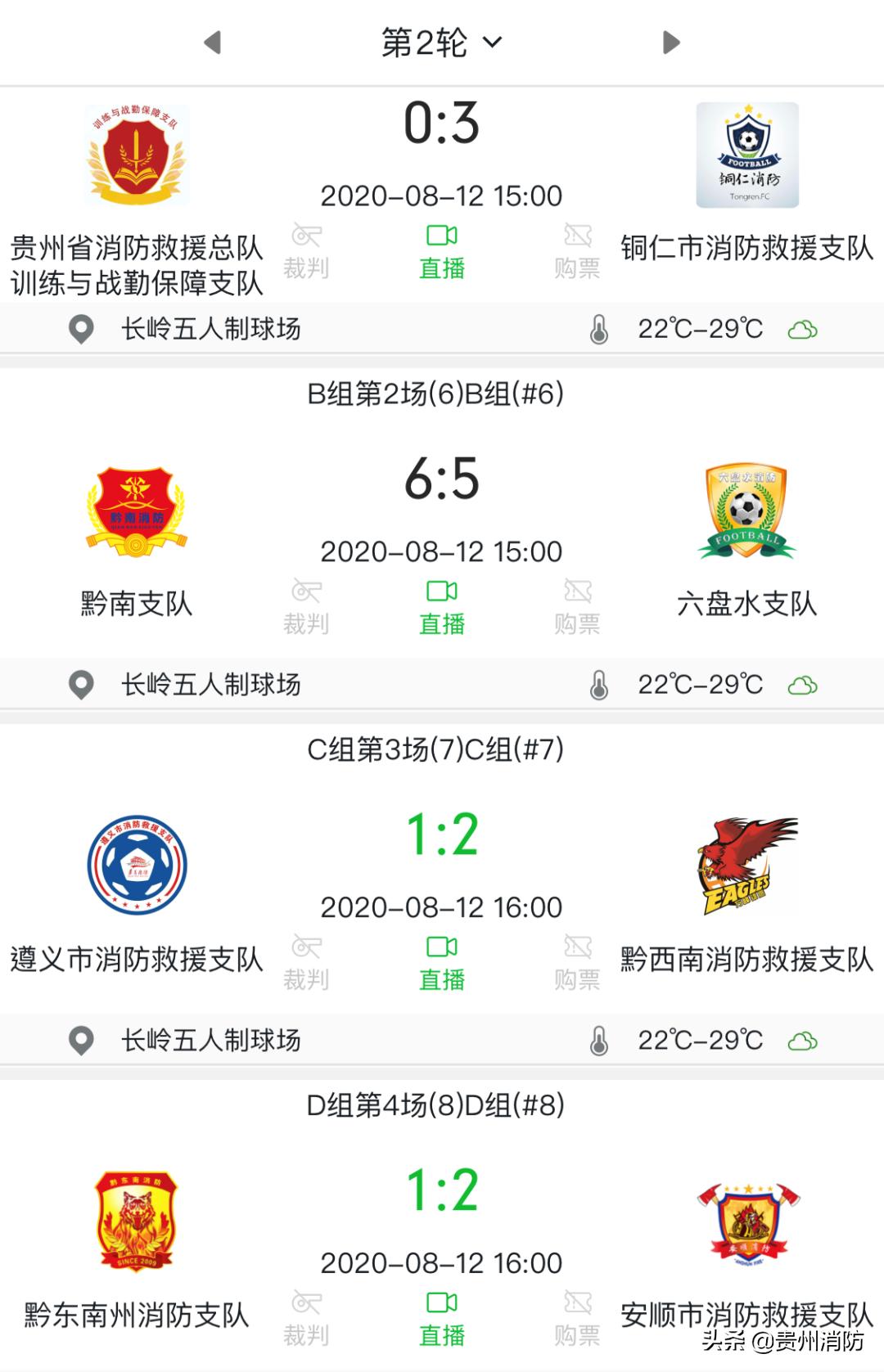Click the left arrow to view previous round

pyautogui.click(x=213, y=45)
